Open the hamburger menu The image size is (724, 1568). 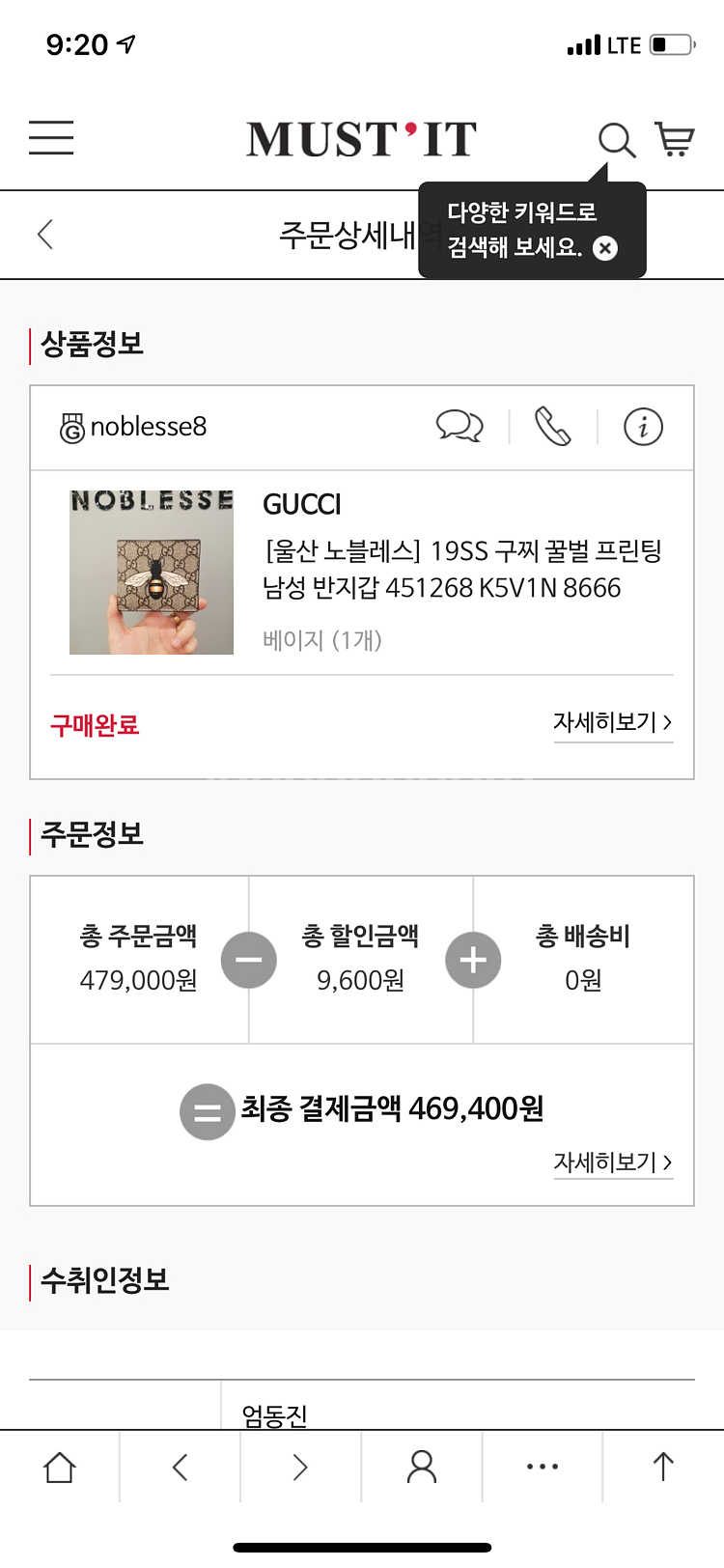click(51, 138)
